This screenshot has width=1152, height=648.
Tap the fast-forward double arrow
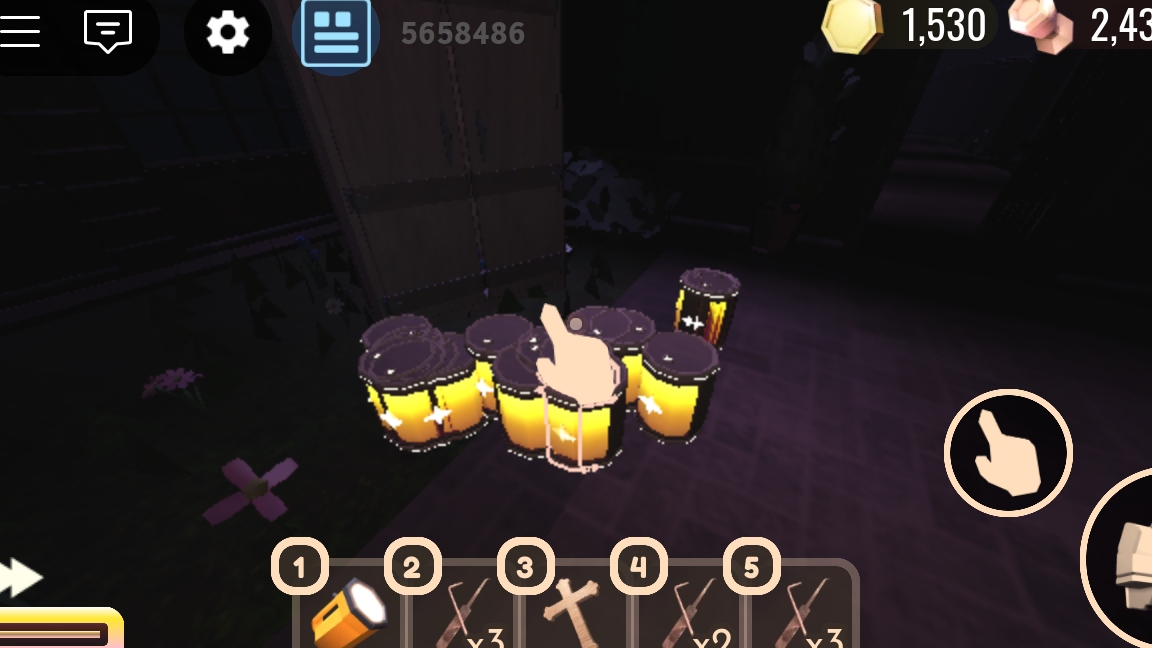click(22, 578)
